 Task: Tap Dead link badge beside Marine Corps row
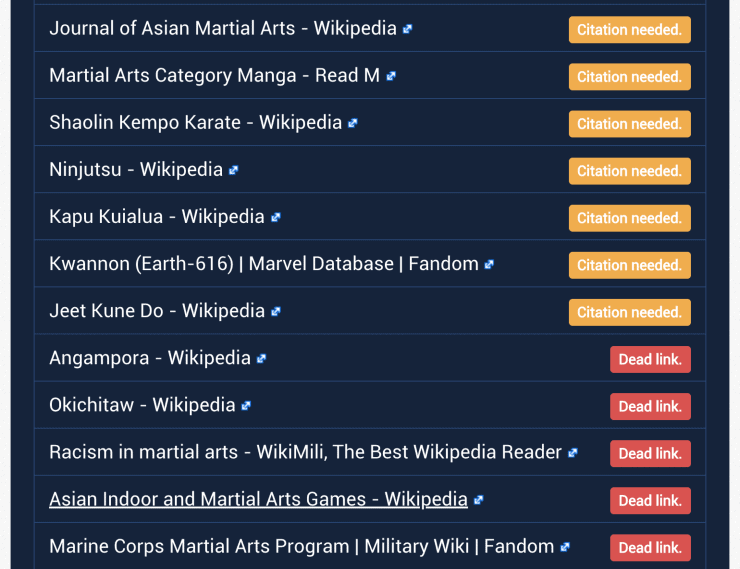650,547
